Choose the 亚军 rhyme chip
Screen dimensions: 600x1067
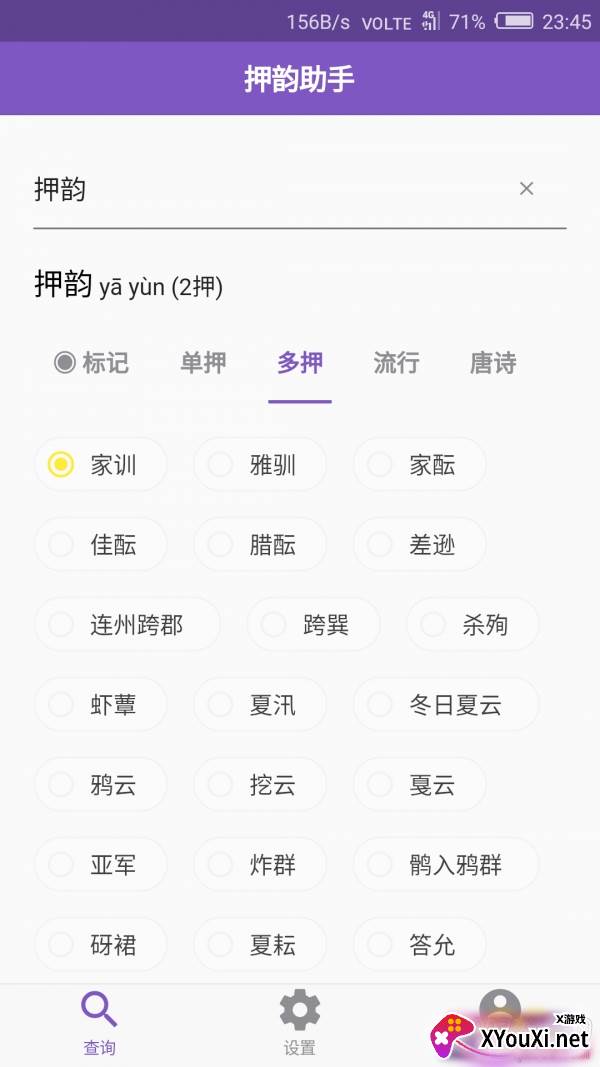coord(101,865)
